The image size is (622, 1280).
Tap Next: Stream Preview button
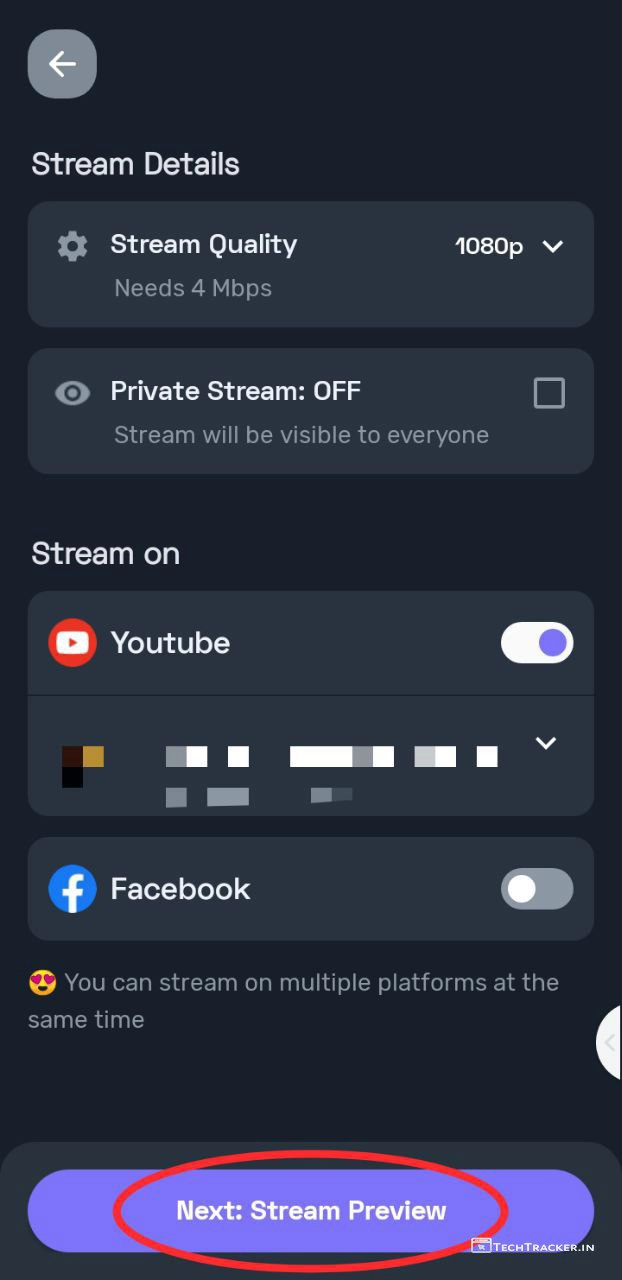[310, 1211]
